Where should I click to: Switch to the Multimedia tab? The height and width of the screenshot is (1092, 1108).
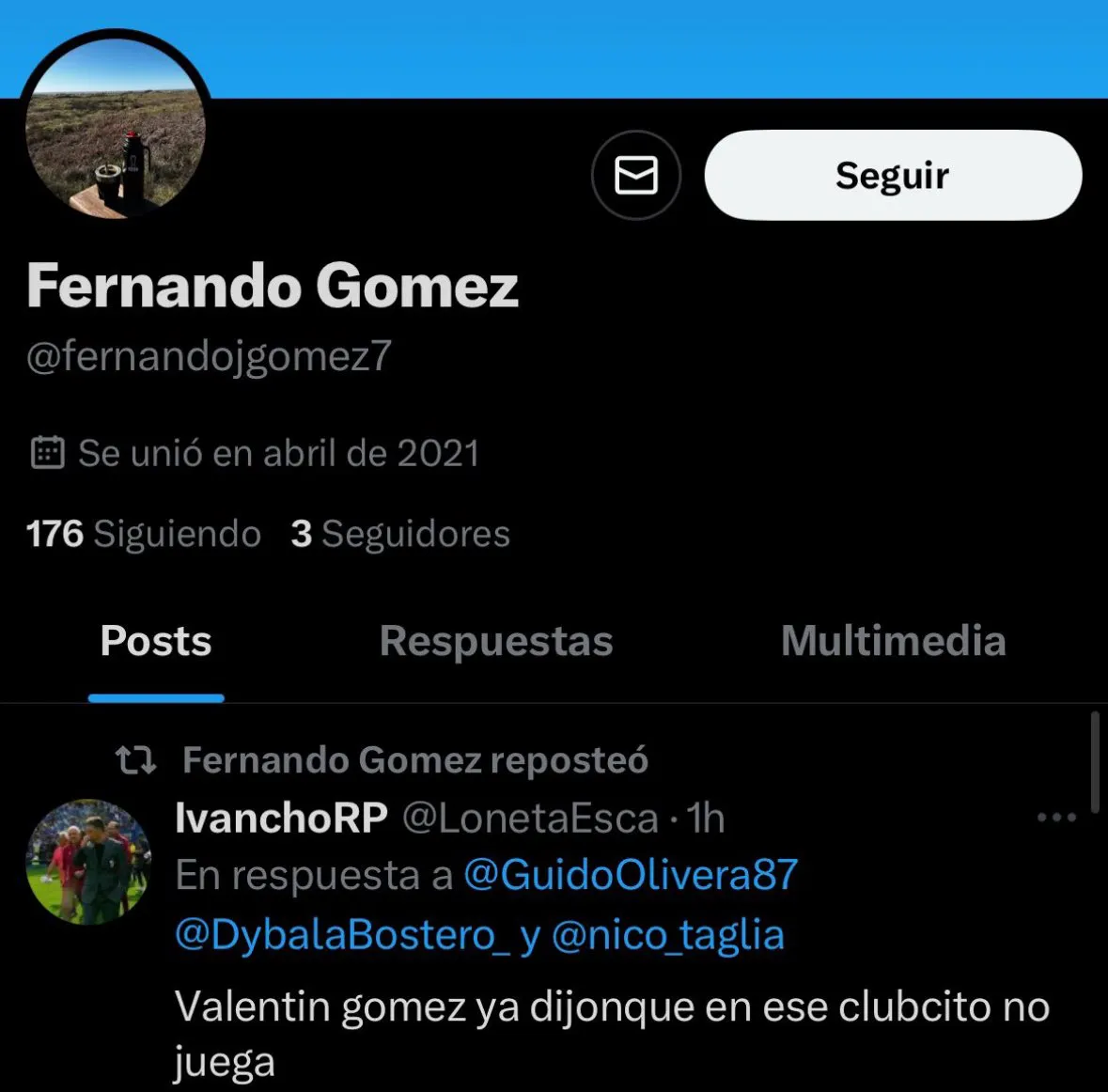(x=893, y=642)
